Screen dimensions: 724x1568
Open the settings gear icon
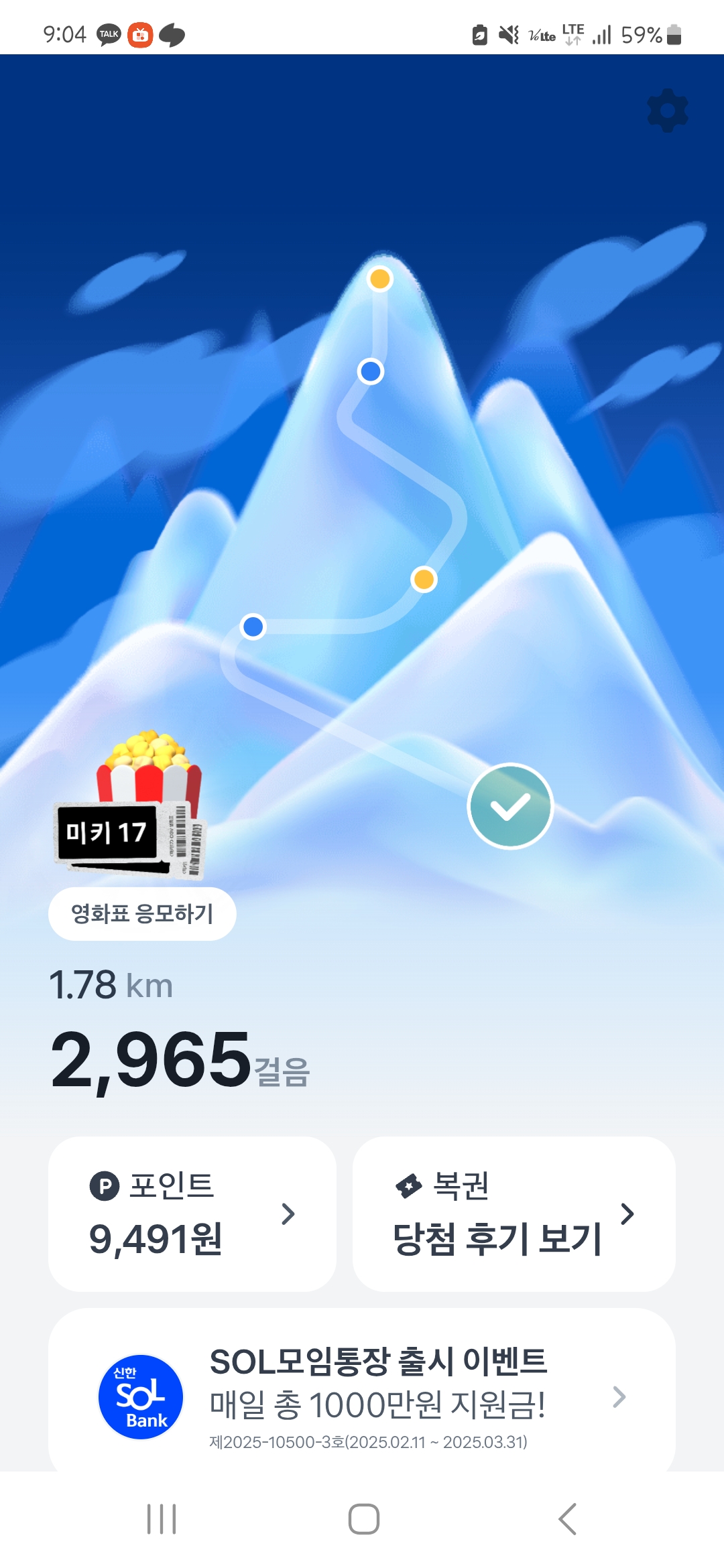(667, 111)
